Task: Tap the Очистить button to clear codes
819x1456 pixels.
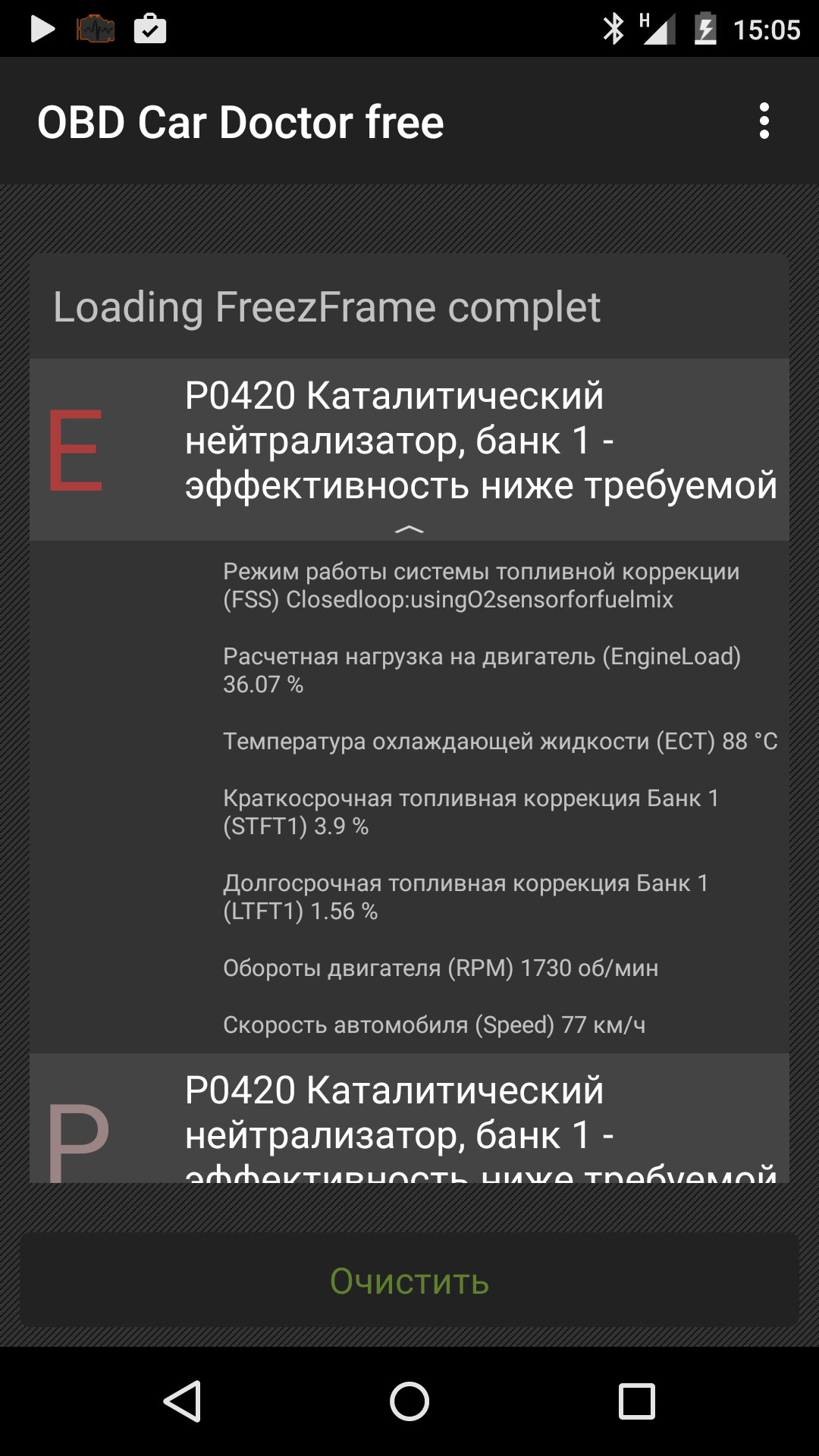Action: tap(409, 1282)
